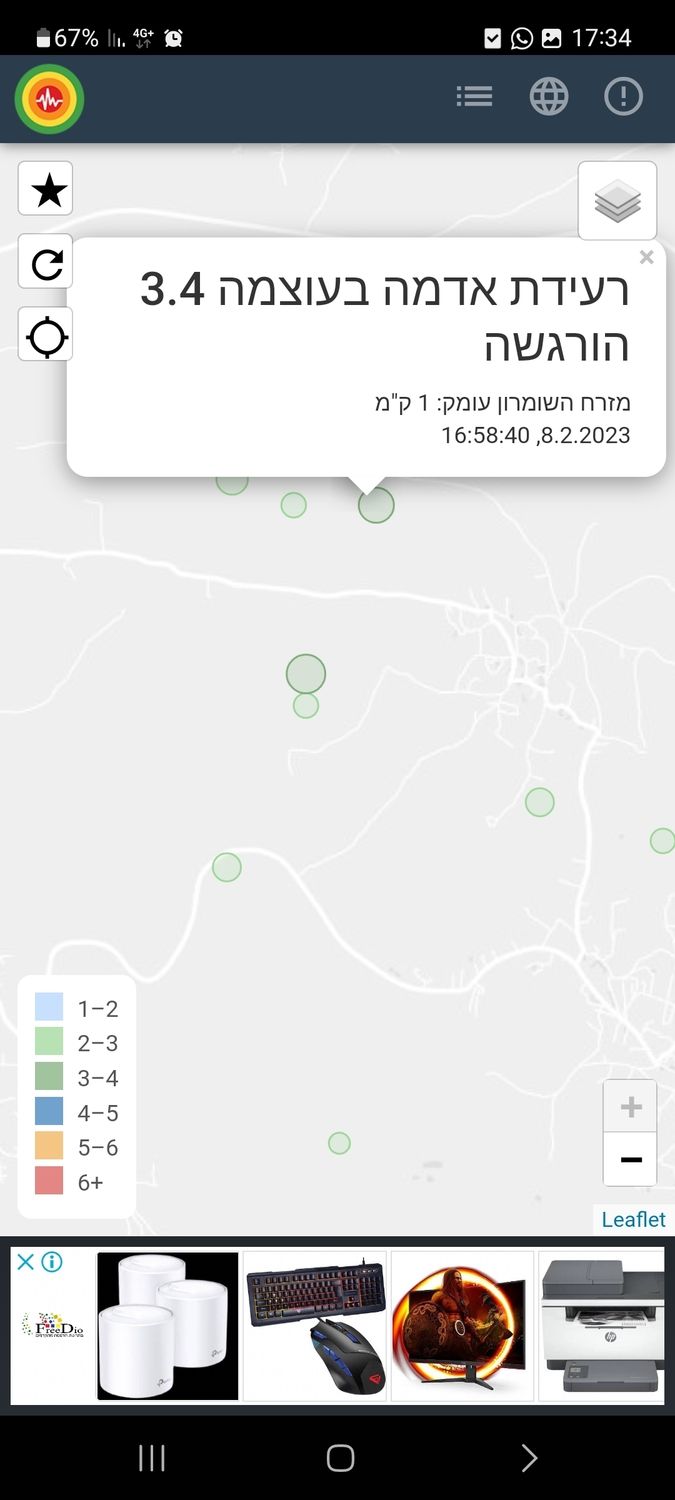
Task: Open the map layers selector
Action: click(x=617, y=201)
